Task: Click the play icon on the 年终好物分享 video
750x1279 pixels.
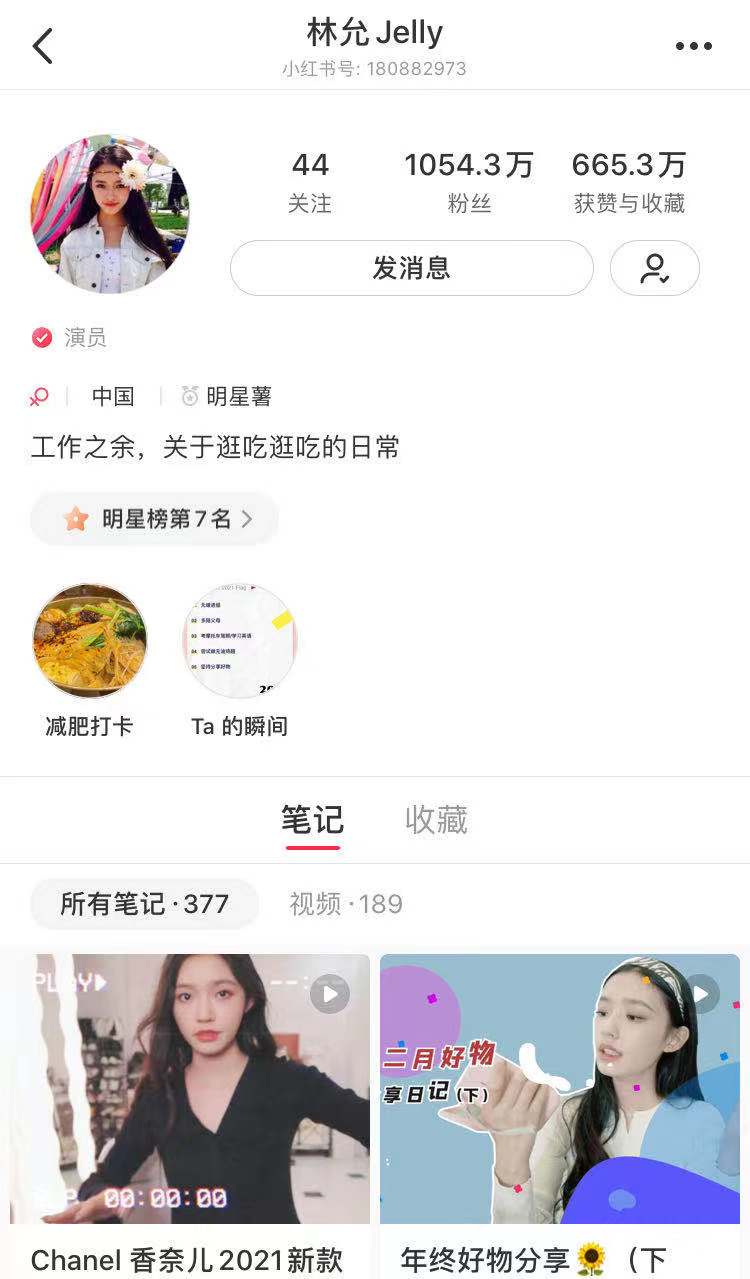Action: tap(699, 995)
